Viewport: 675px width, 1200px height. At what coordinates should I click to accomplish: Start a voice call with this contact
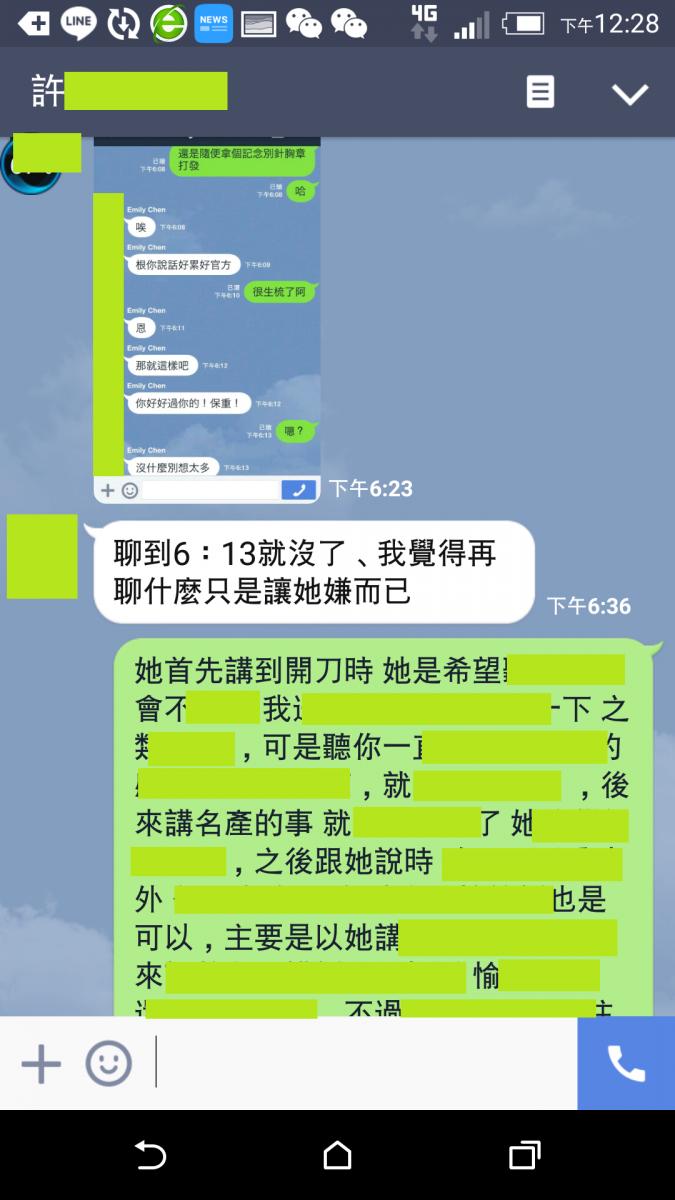[x=626, y=1064]
